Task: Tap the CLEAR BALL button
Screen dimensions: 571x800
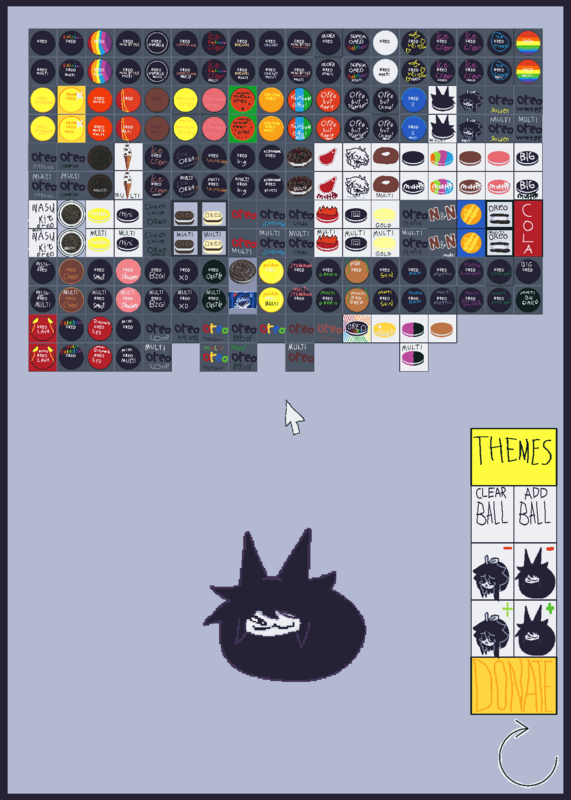Action: click(x=492, y=514)
